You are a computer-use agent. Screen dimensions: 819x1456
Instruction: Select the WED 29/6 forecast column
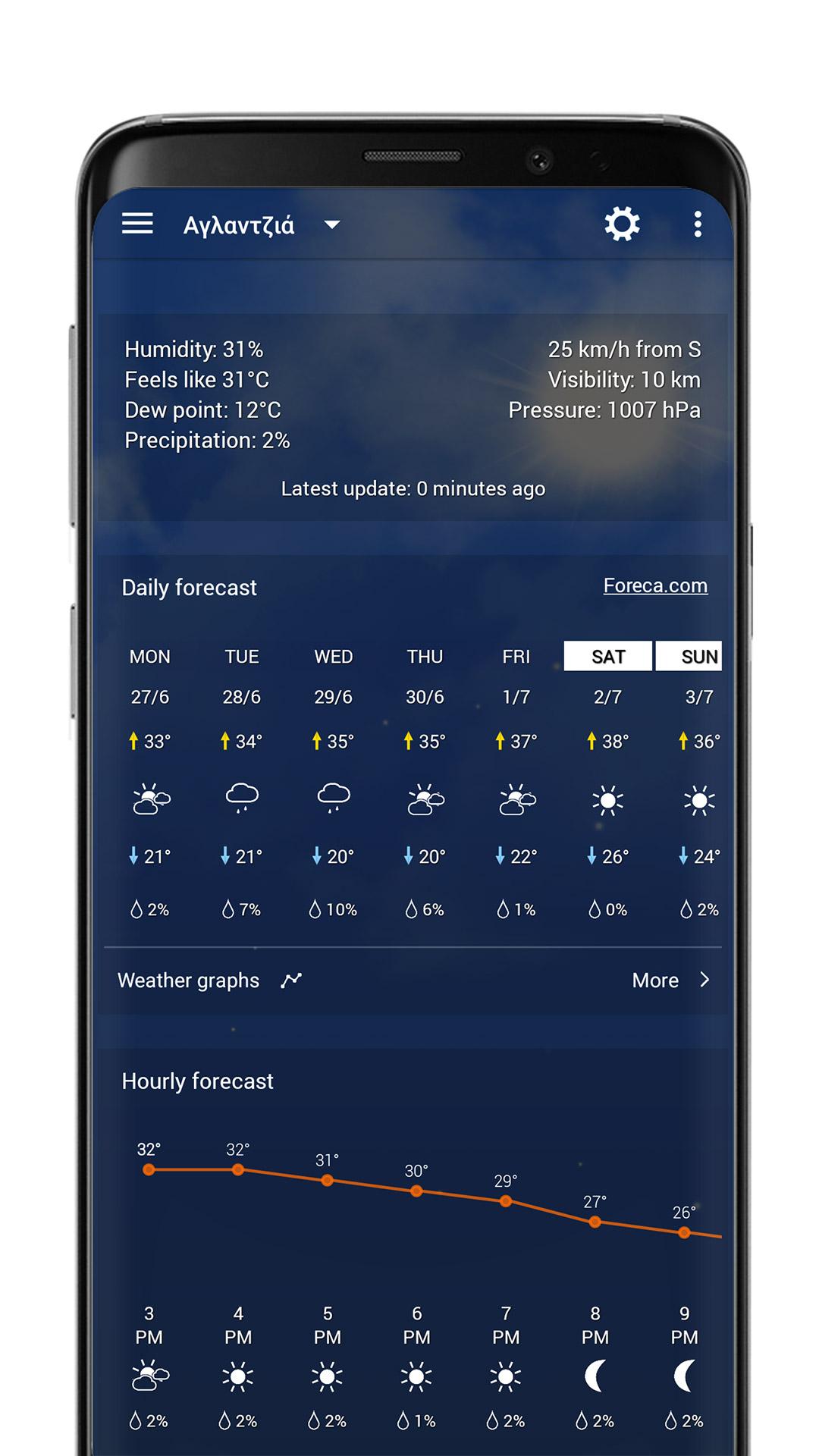(334, 781)
